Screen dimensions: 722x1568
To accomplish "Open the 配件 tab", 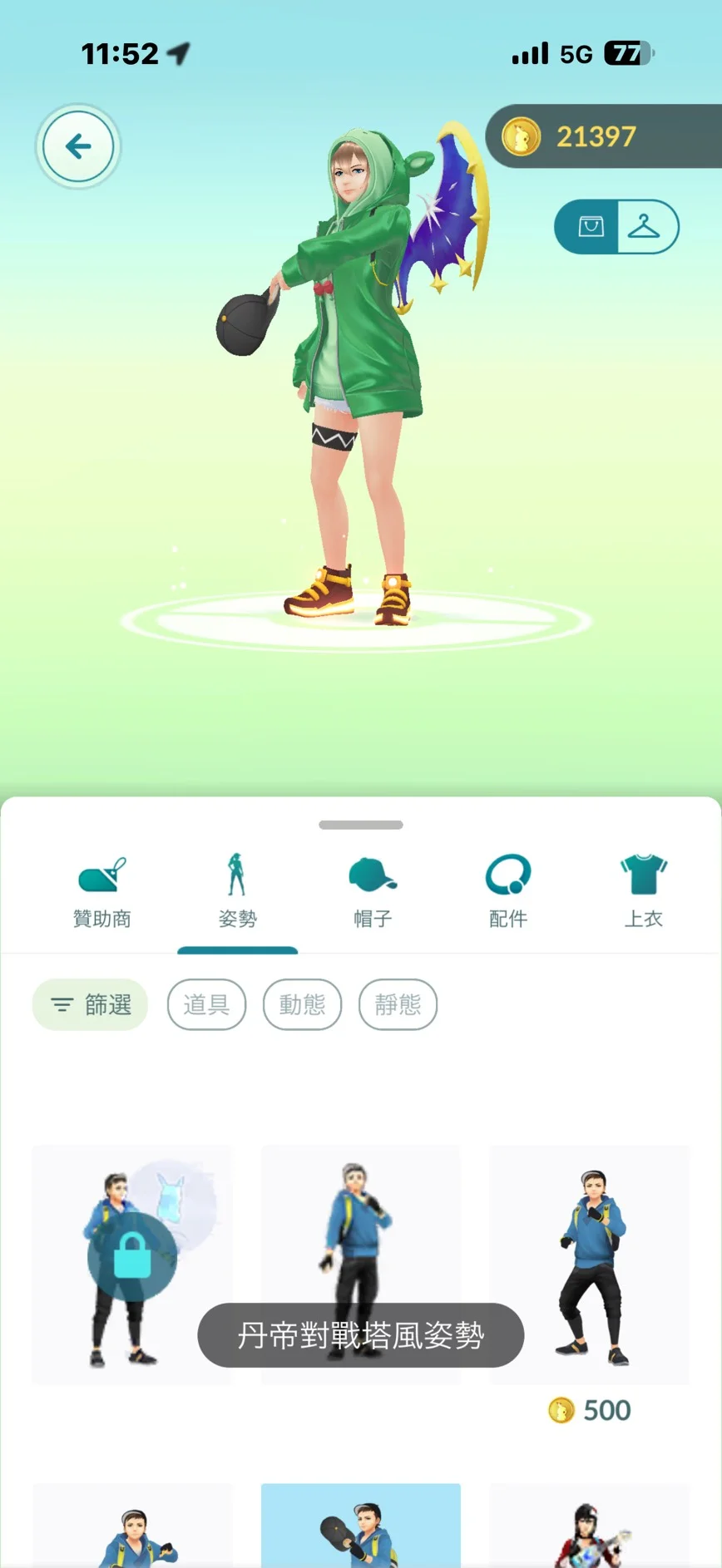I will 507,893.
